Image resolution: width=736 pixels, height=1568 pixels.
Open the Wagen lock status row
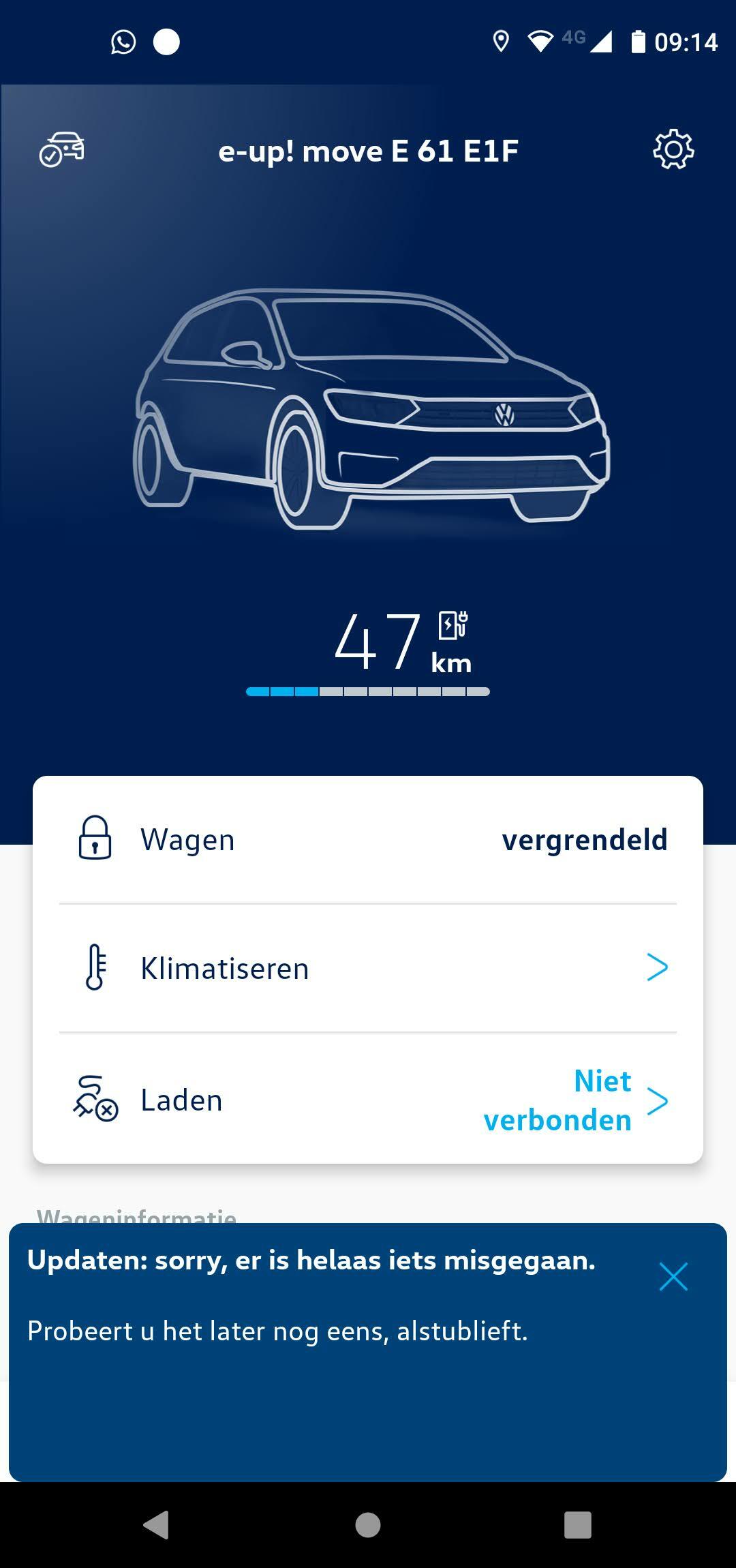(368, 839)
